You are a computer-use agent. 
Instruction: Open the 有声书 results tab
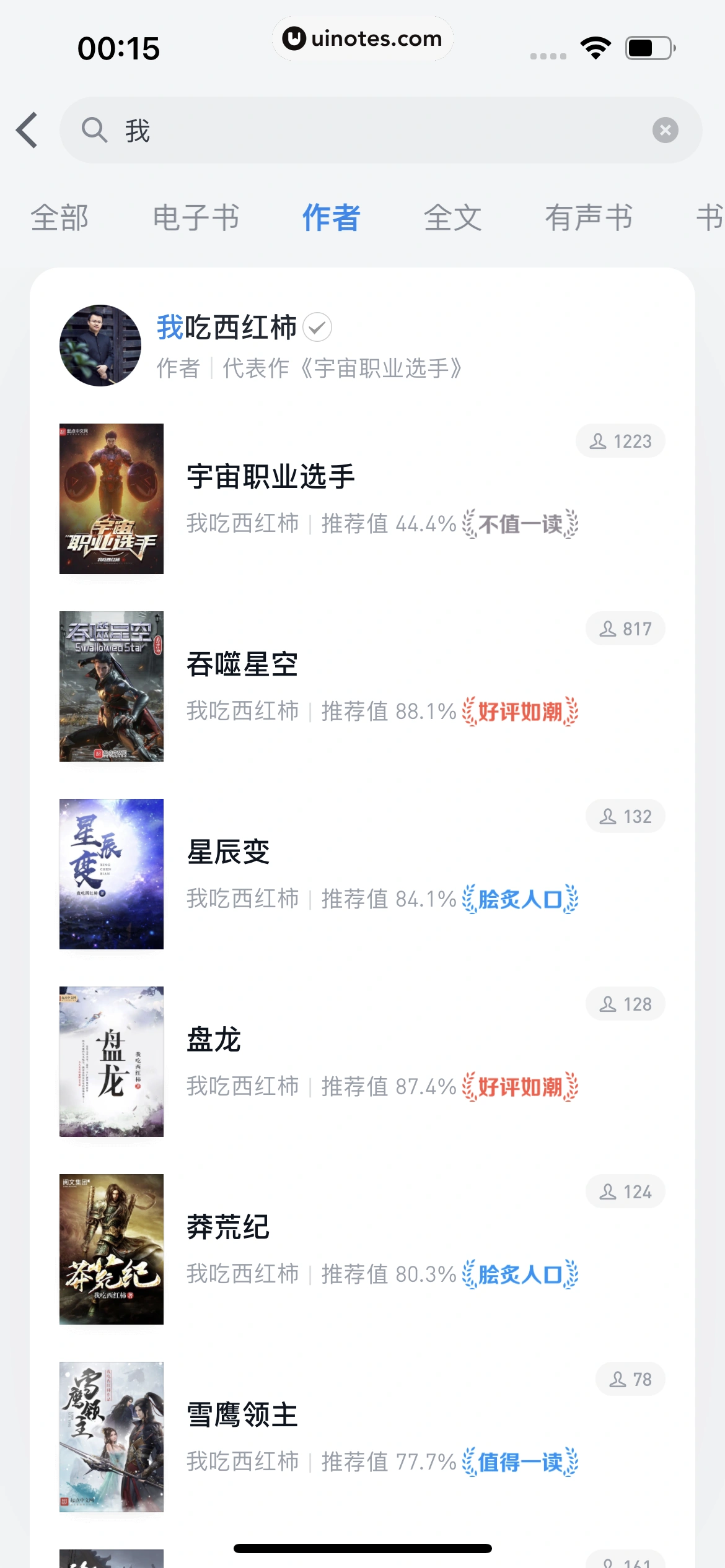(x=589, y=218)
